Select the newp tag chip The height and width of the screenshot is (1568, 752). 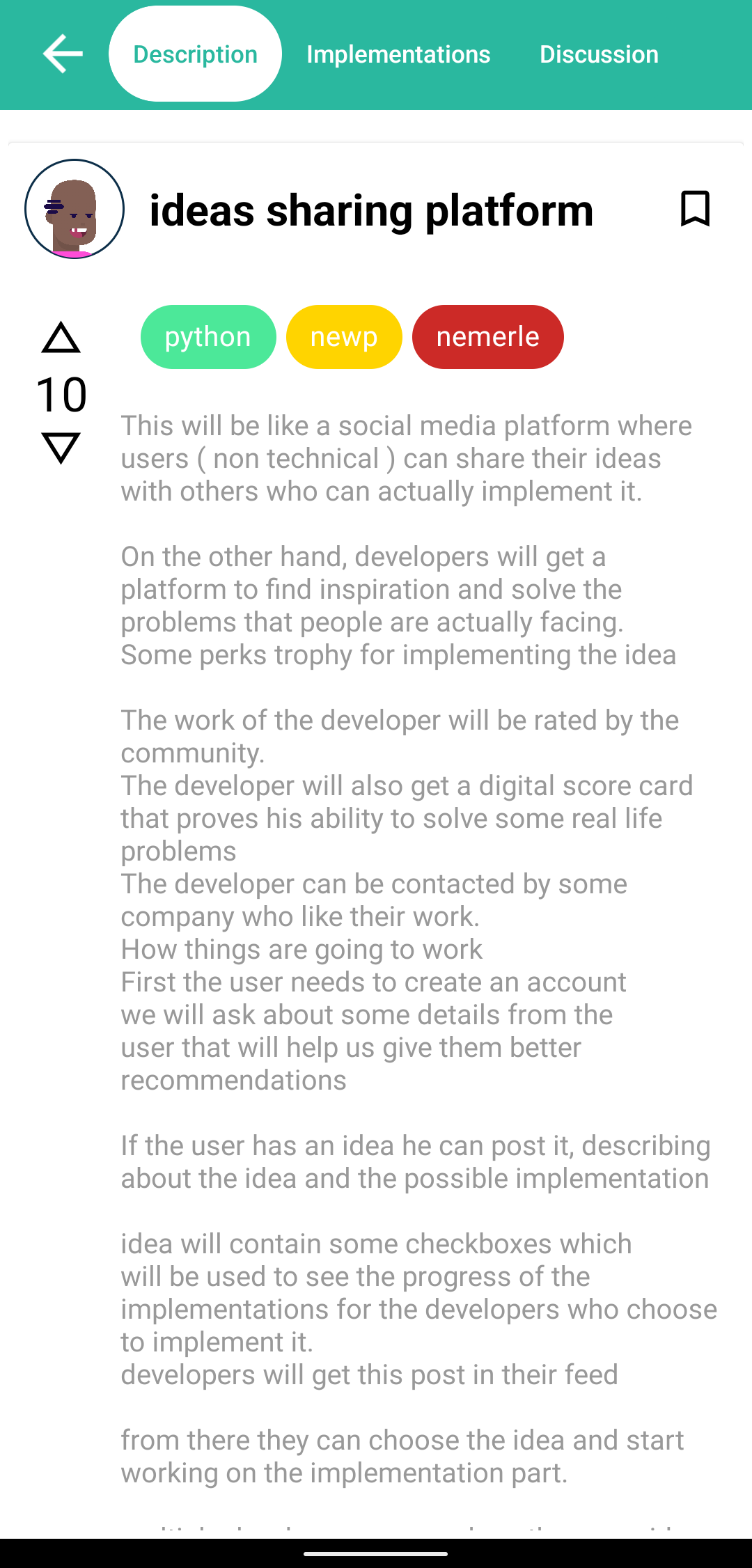point(344,337)
